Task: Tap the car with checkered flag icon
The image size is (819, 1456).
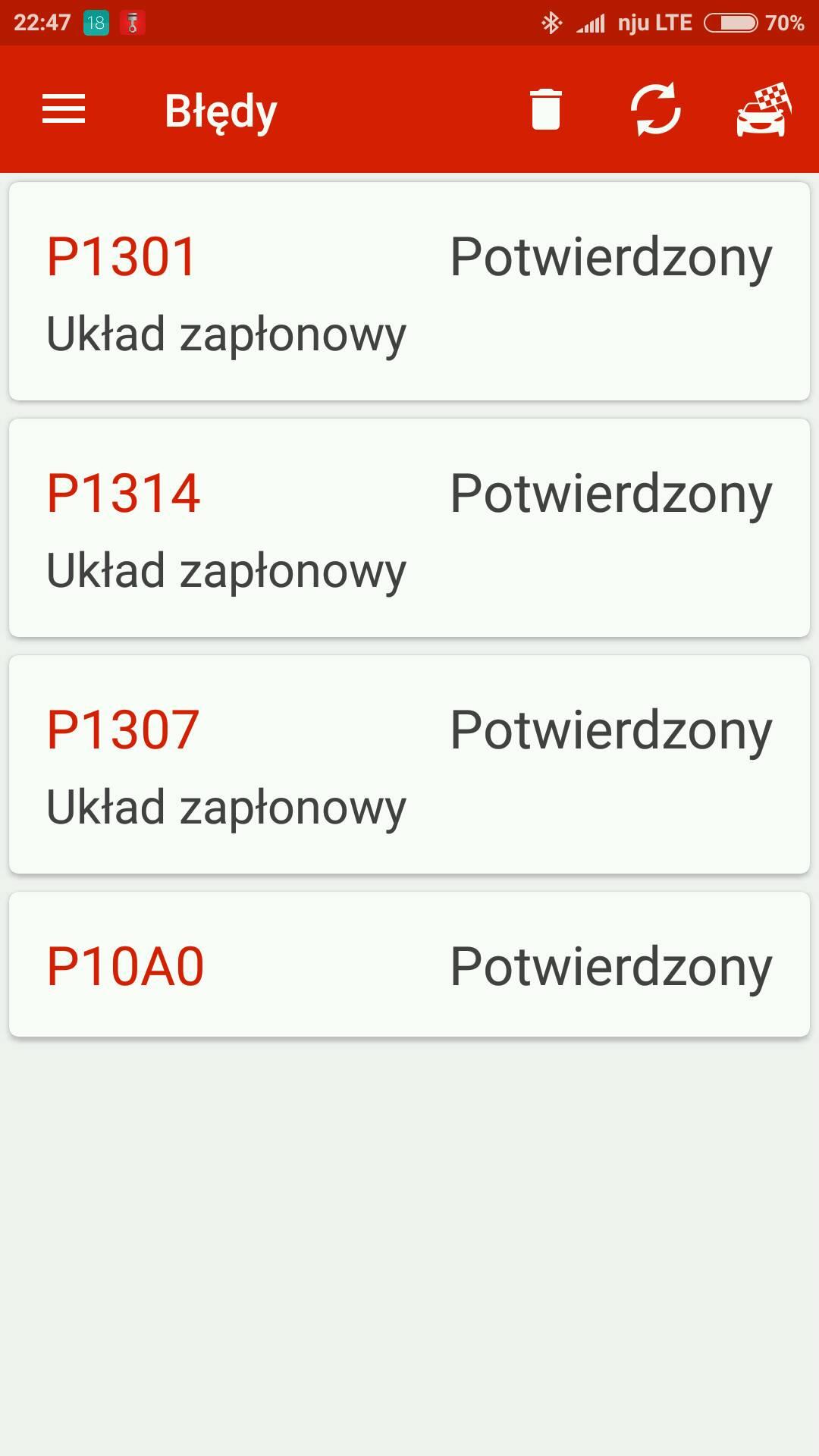Action: pos(764,110)
